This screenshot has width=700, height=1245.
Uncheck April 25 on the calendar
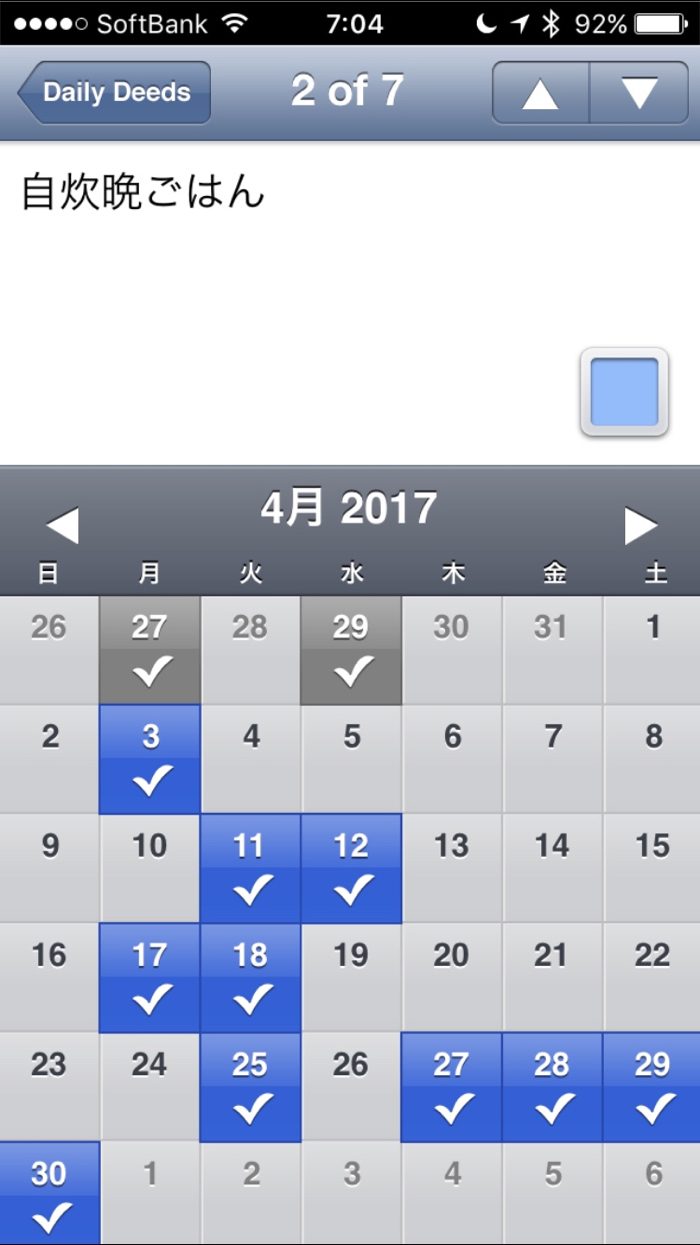(x=250, y=1087)
